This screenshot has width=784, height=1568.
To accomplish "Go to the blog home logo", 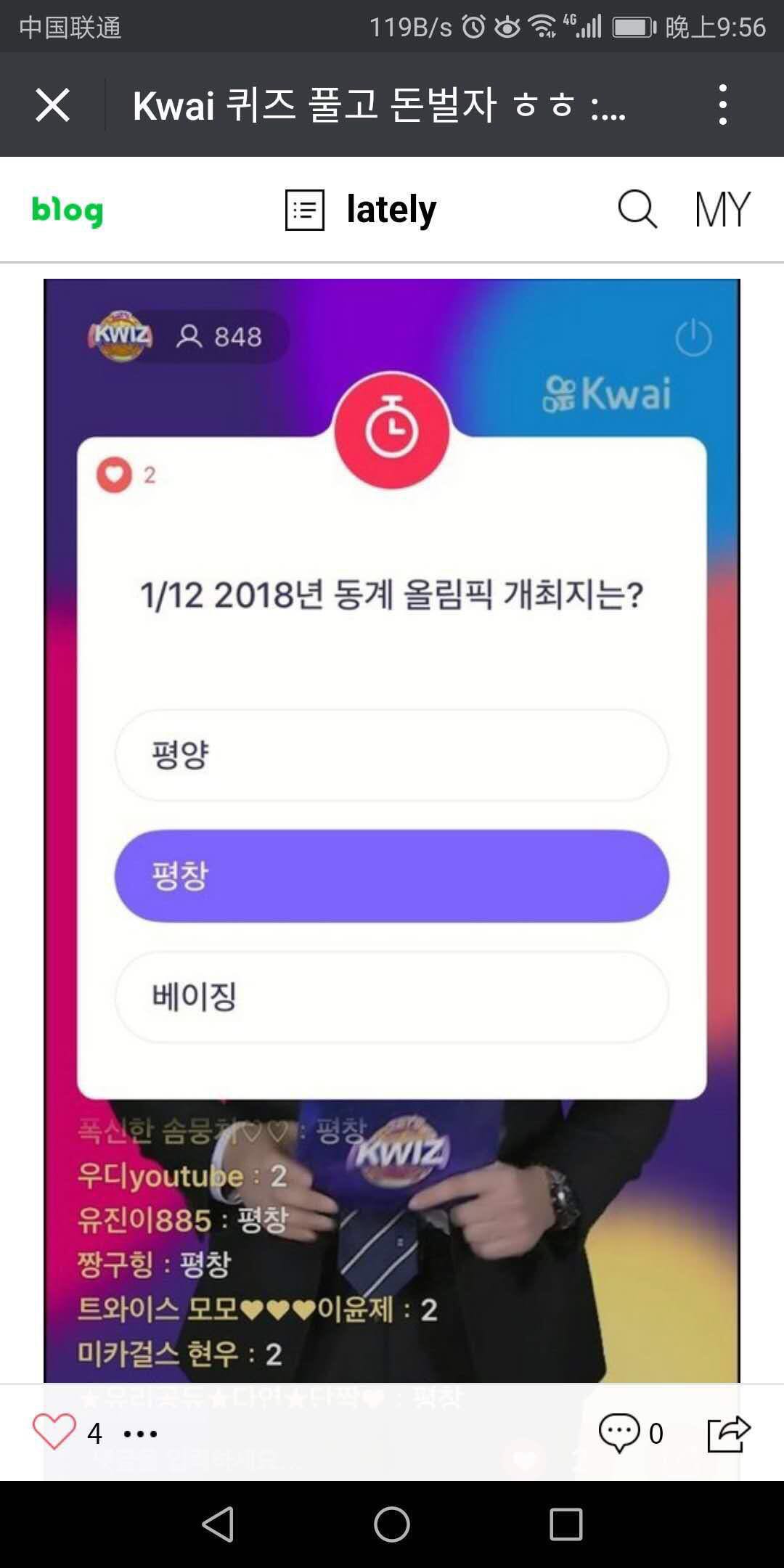I will click(68, 211).
